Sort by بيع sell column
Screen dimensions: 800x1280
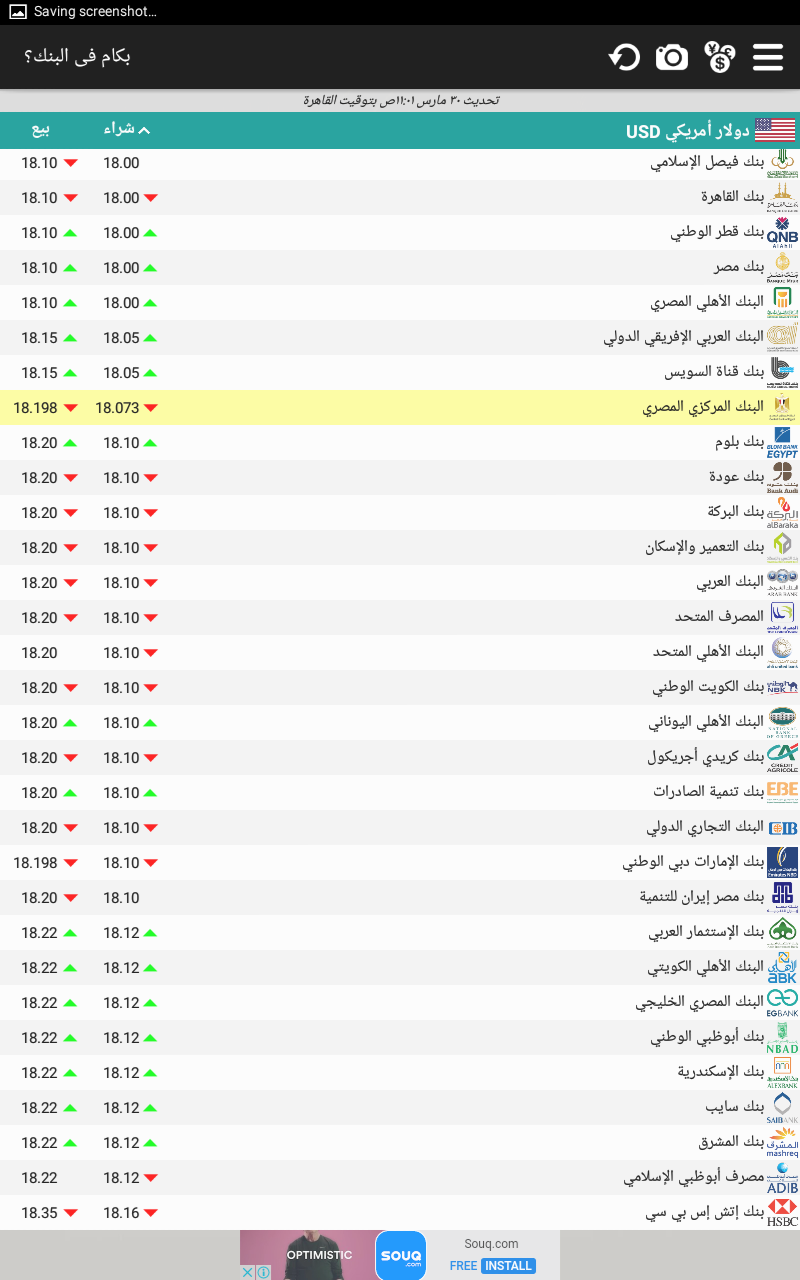(x=40, y=130)
